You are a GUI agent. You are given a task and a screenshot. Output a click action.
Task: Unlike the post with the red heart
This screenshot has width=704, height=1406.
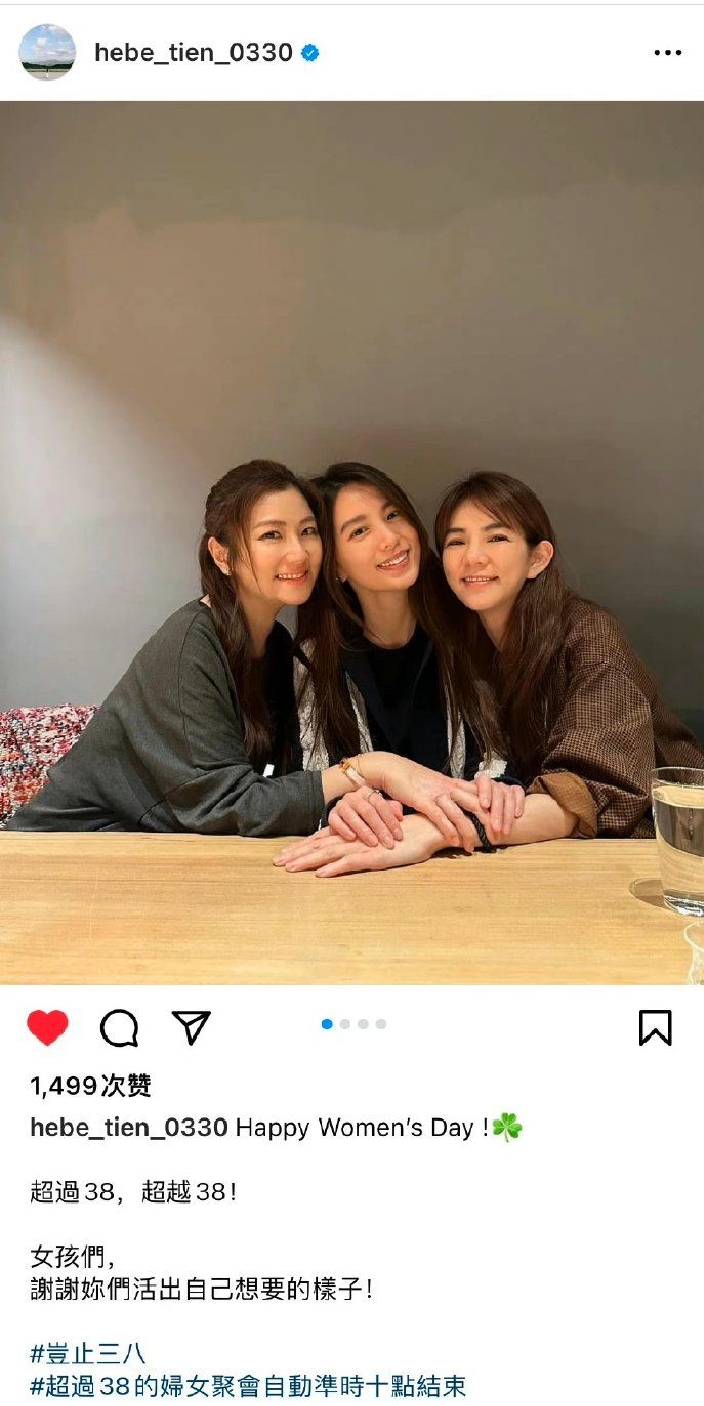[48, 1027]
